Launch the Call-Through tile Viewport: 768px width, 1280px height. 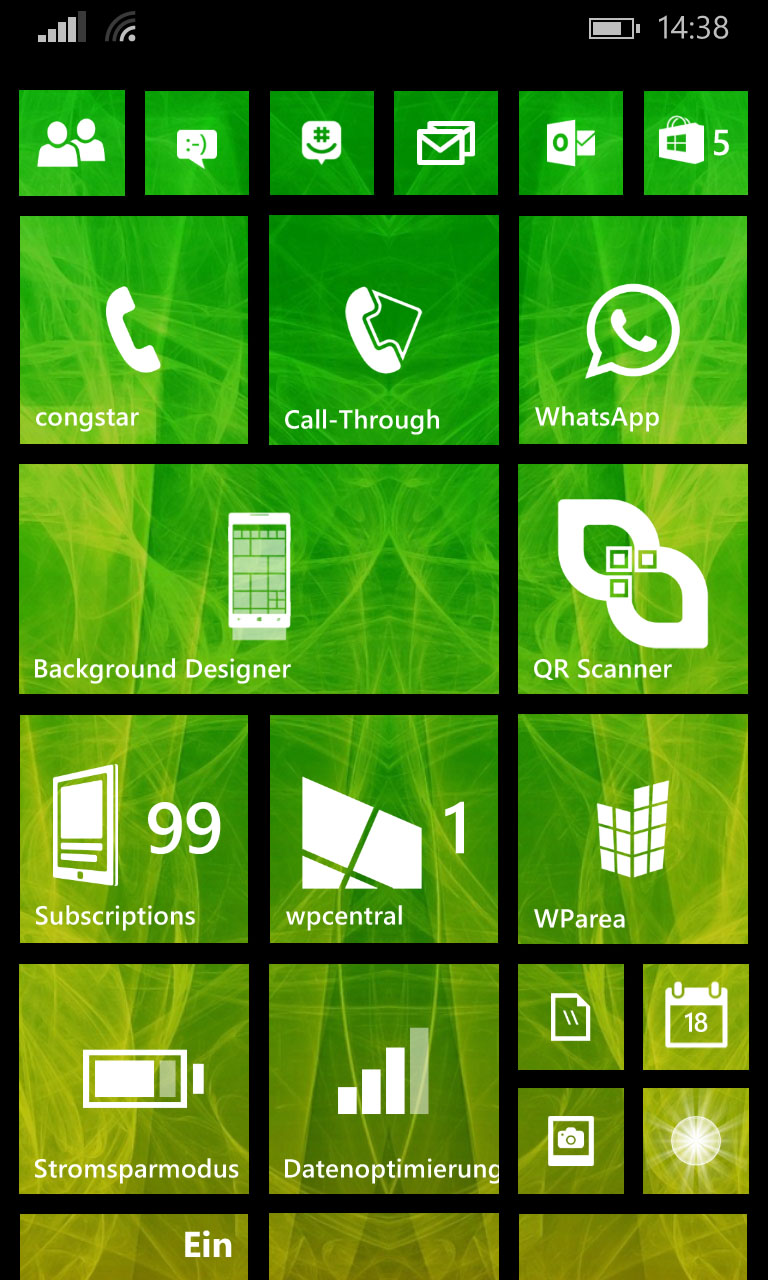pos(384,330)
